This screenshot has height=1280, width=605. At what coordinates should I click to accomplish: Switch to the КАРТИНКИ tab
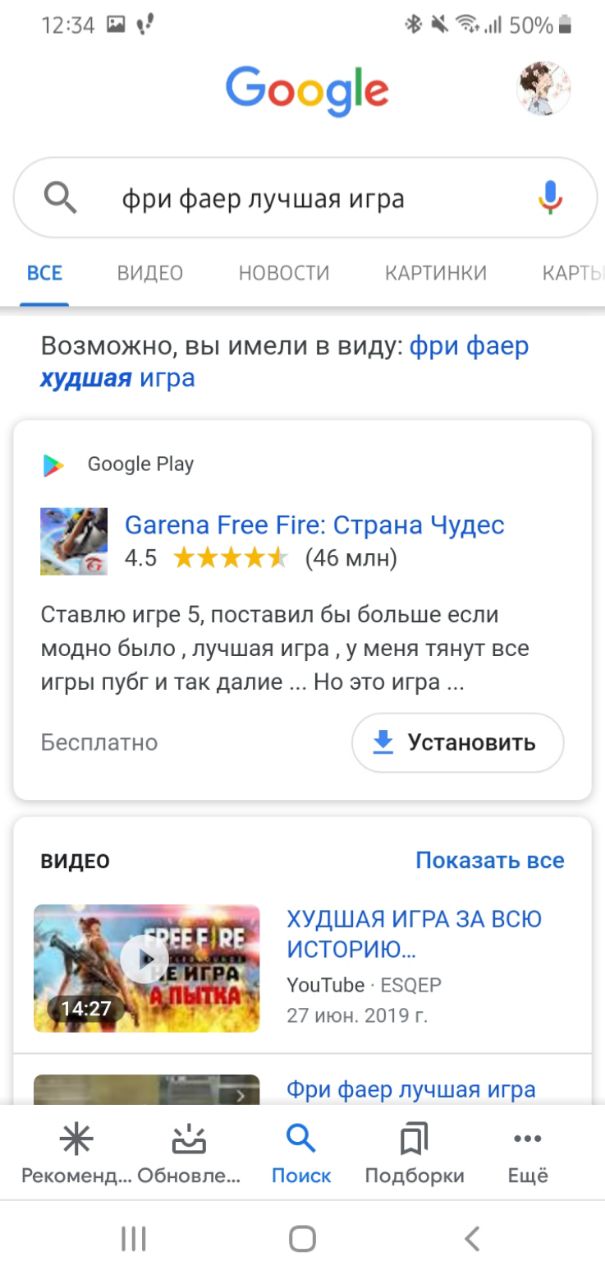435,273
